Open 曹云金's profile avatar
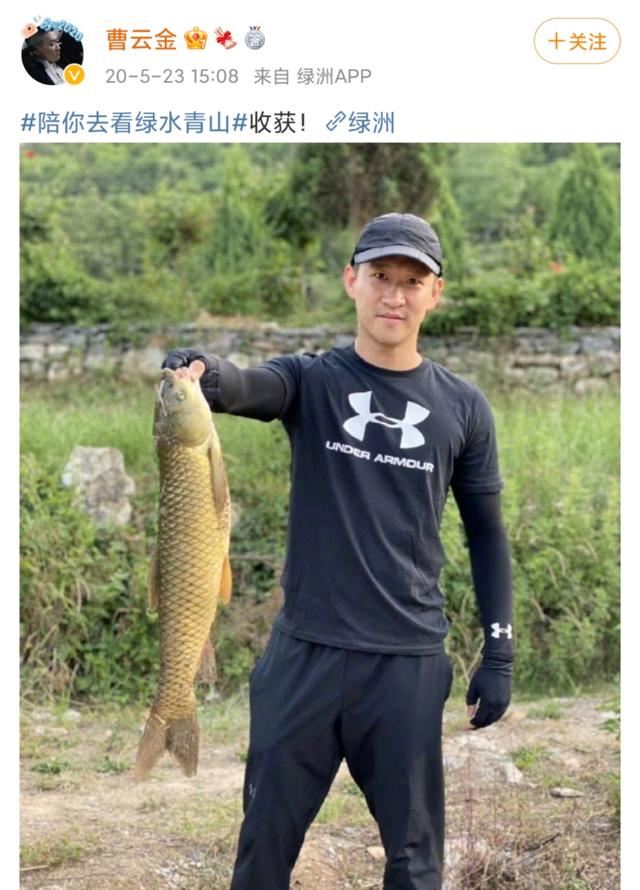Viewport: 640px width, 890px height. [52, 52]
